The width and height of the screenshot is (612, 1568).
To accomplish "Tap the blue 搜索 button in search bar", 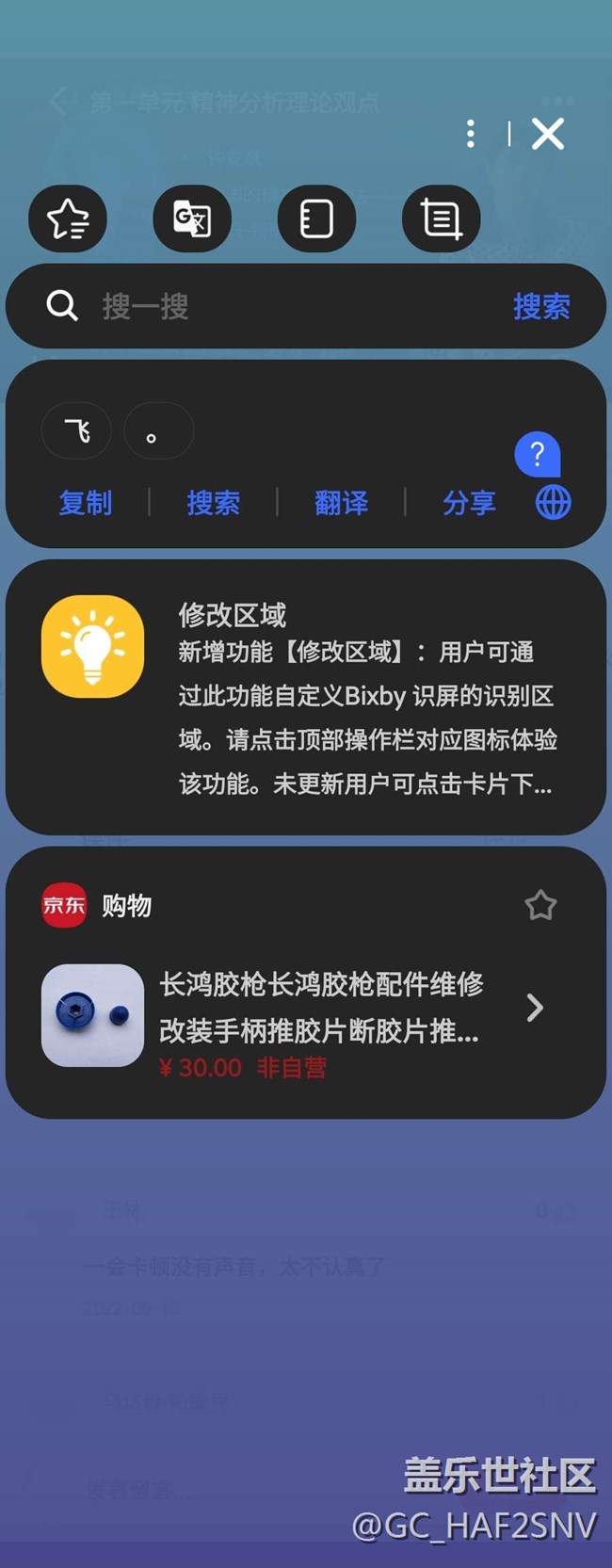I will (541, 306).
